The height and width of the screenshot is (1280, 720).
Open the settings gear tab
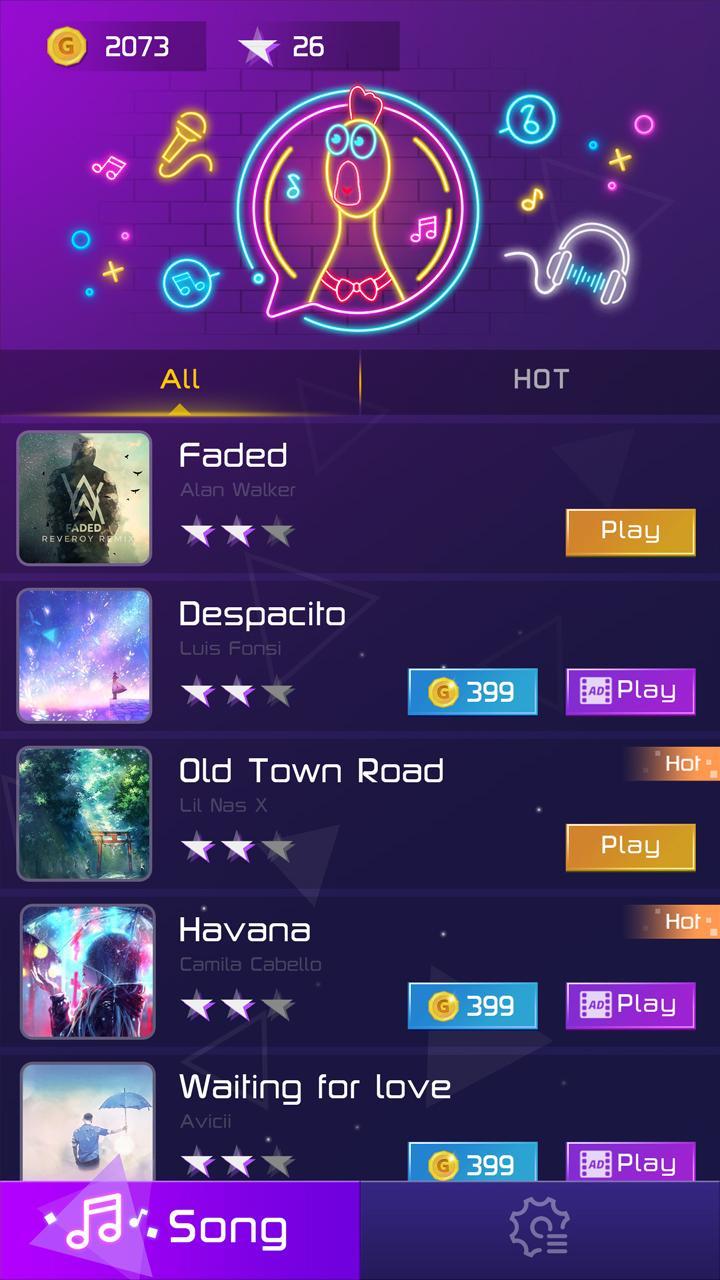[x=540, y=1229]
